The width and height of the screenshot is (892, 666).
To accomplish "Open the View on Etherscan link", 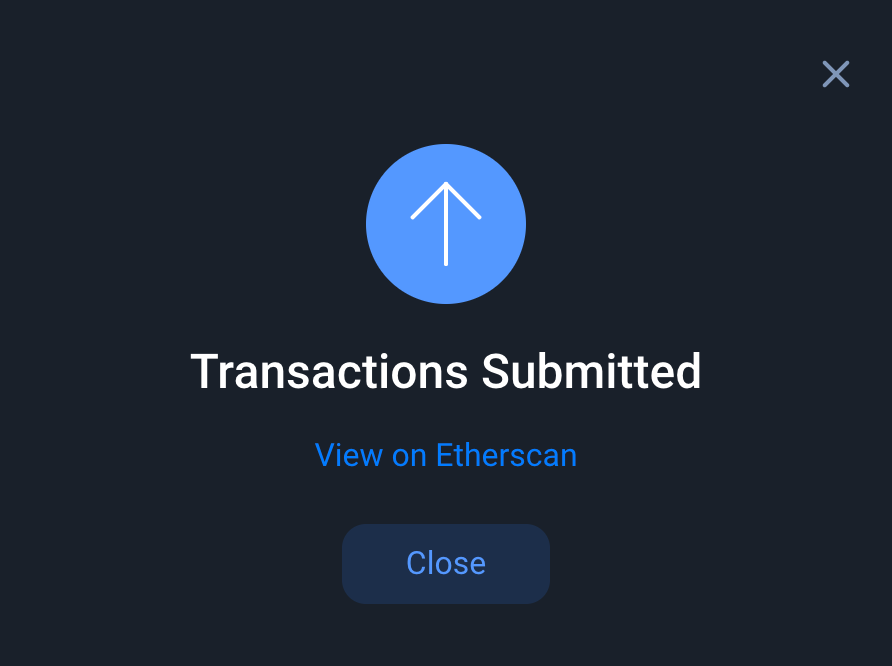I will (446, 455).
